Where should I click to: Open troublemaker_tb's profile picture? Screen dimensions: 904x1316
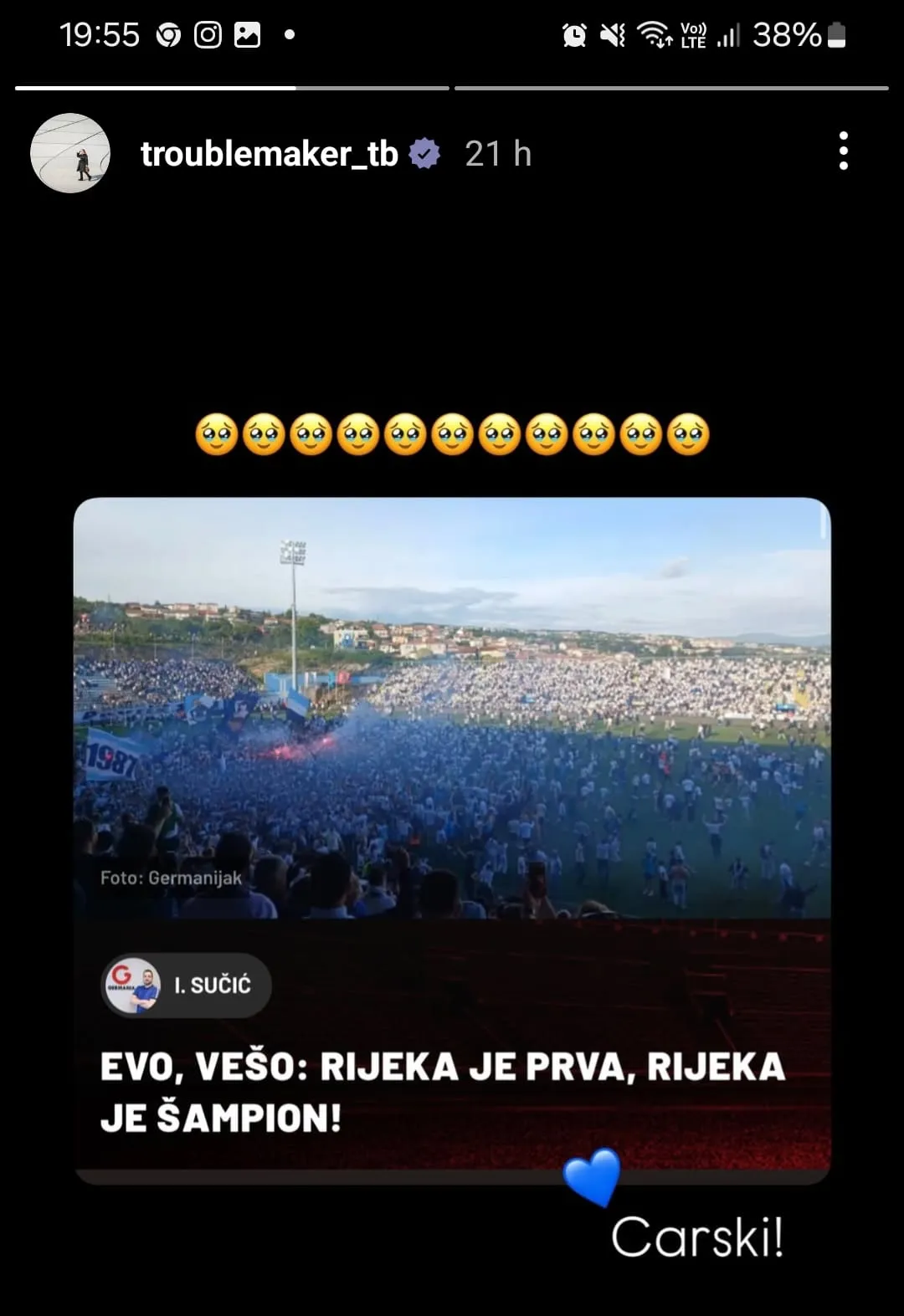[x=70, y=153]
